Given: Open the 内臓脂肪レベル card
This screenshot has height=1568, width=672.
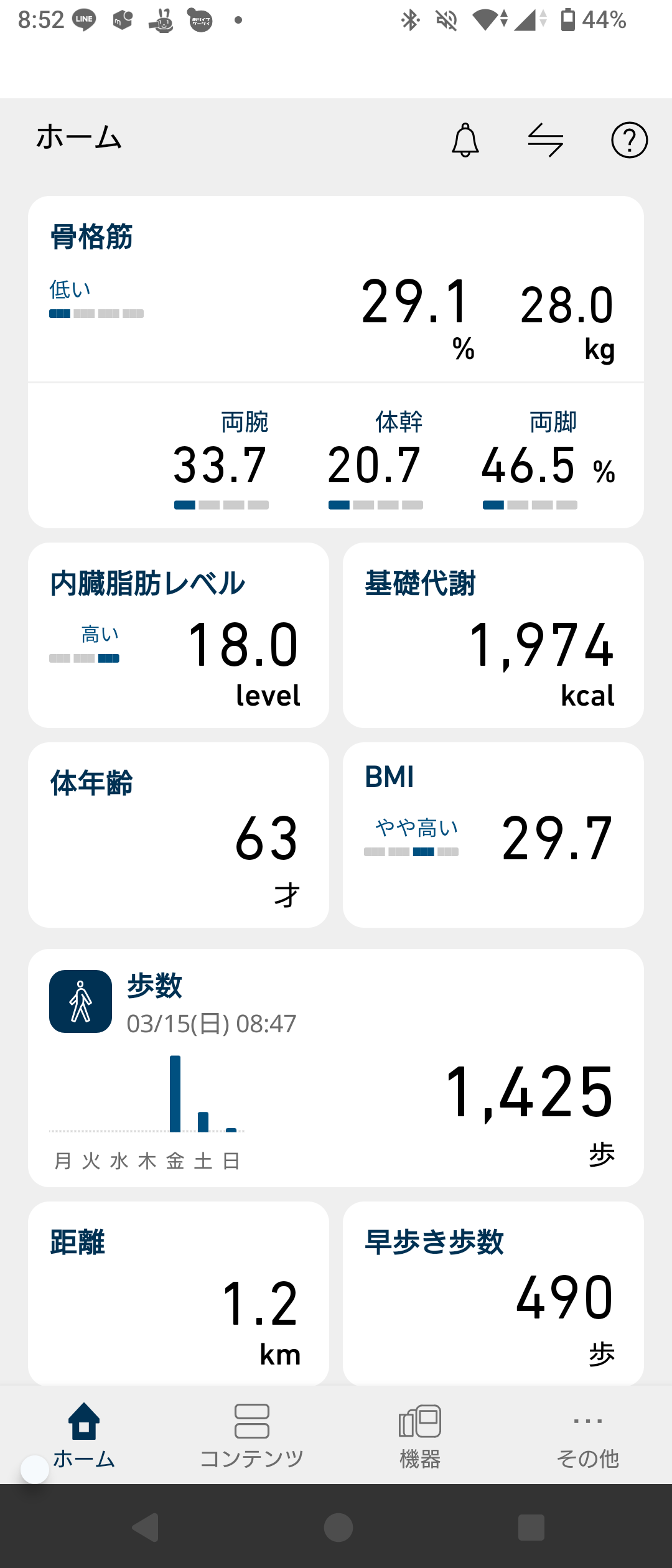Looking at the screenshot, I should [x=179, y=635].
